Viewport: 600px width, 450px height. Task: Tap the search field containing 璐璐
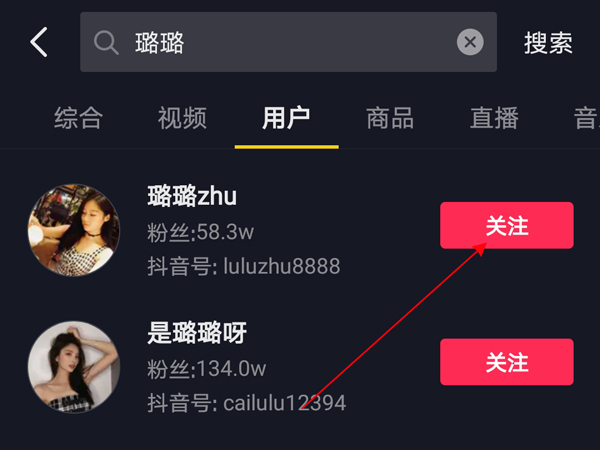pyautogui.click(x=280, y=42)
